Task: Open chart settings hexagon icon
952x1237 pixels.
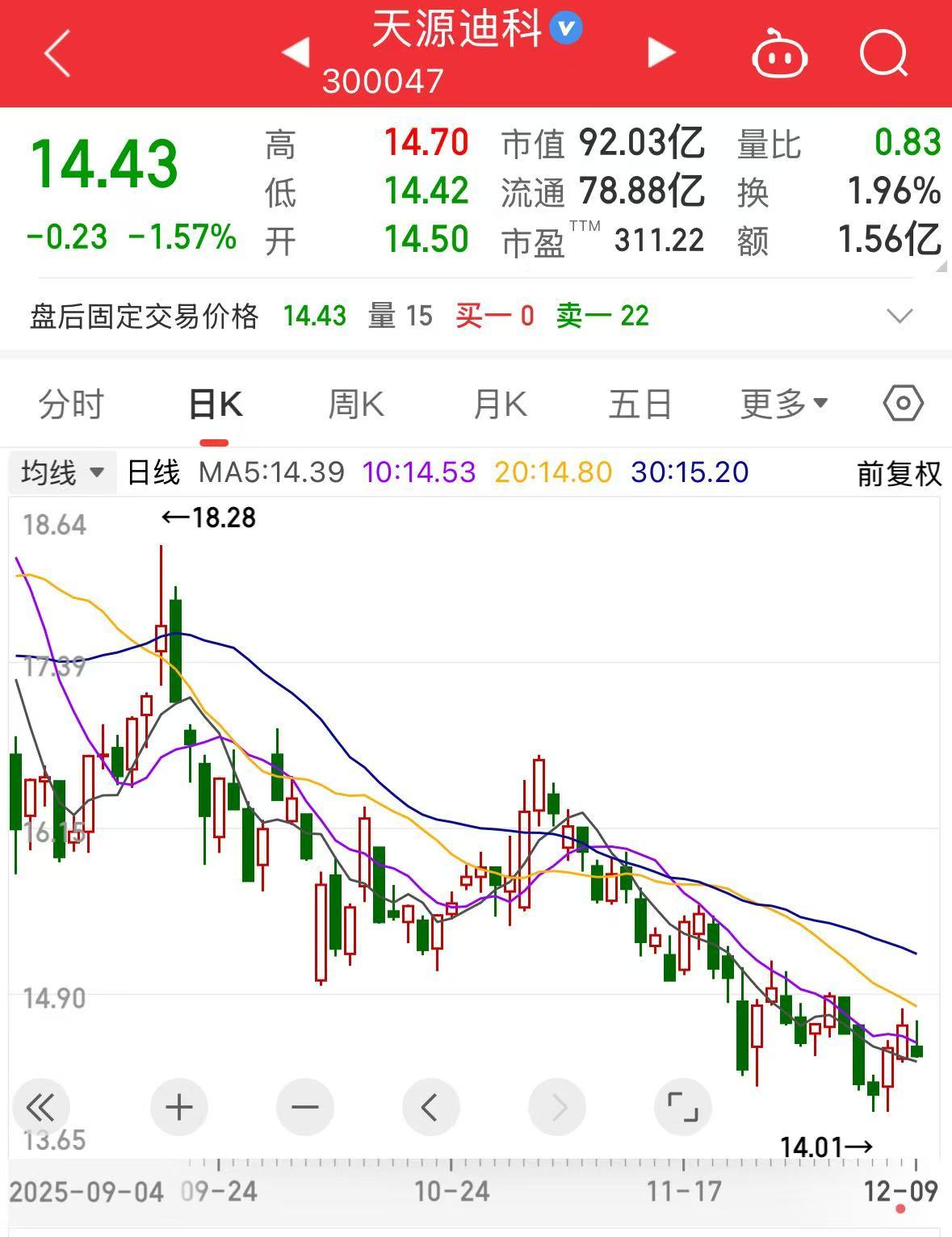Action: pyautogui.click(x=903, y=403)
